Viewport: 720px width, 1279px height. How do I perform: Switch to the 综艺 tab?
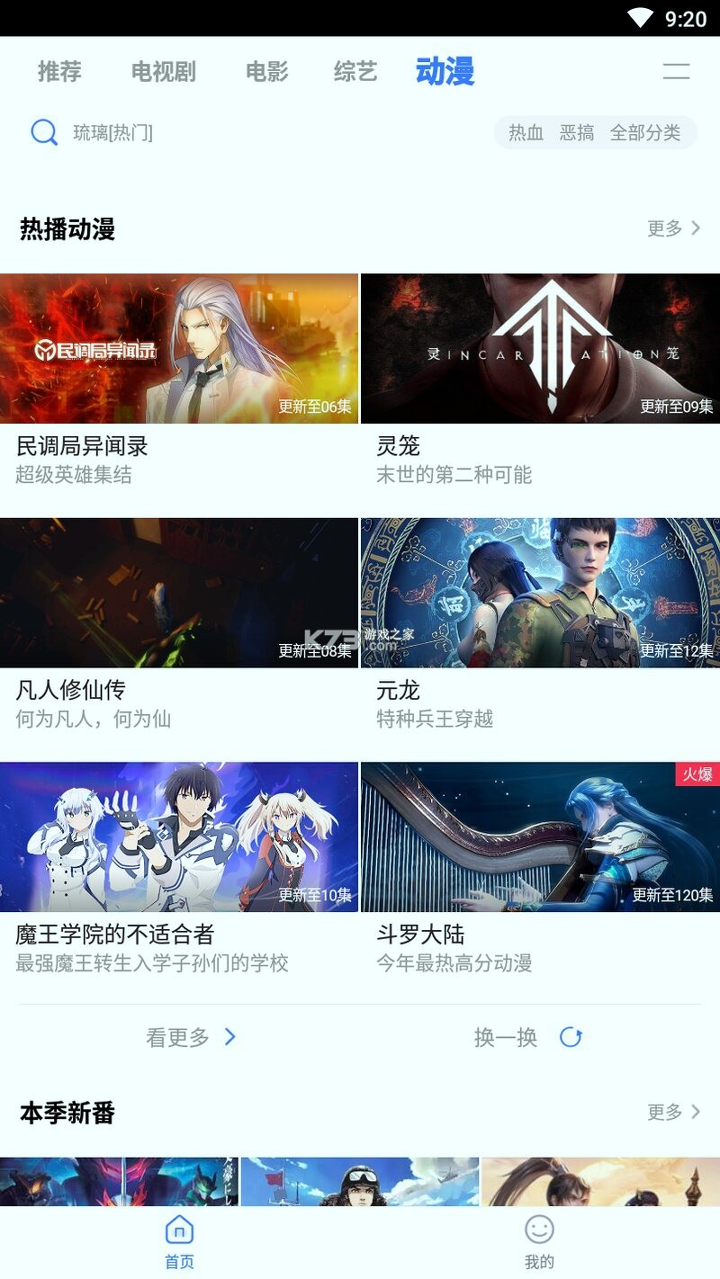click(355, 72)
